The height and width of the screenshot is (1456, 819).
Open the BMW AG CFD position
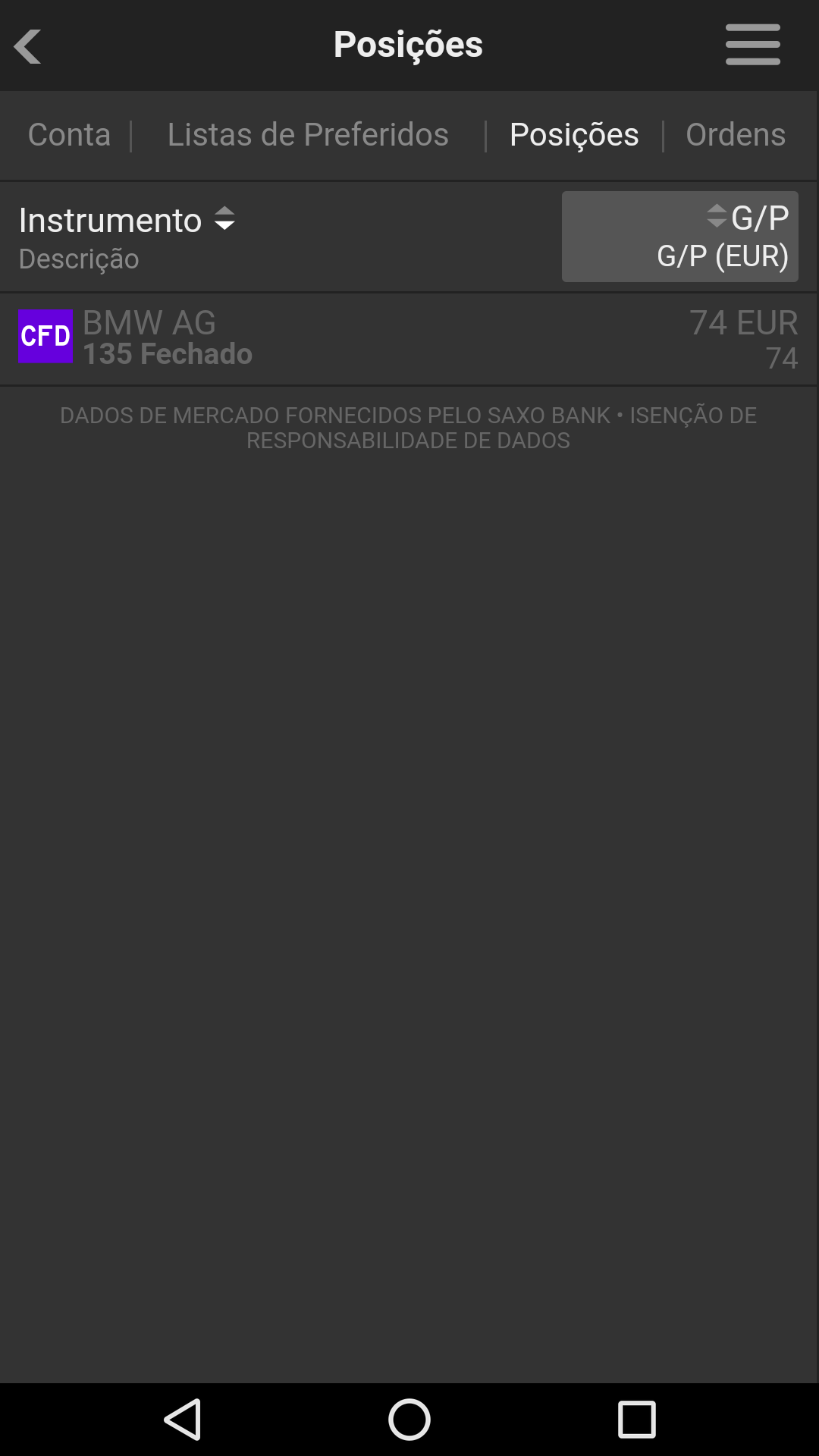(408, 338)
